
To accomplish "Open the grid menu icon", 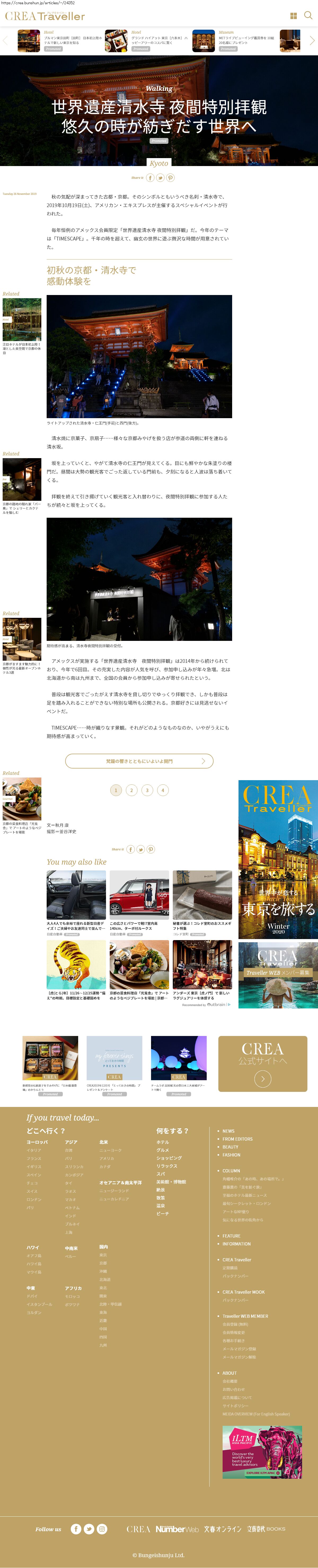I will tap(294, 16).
